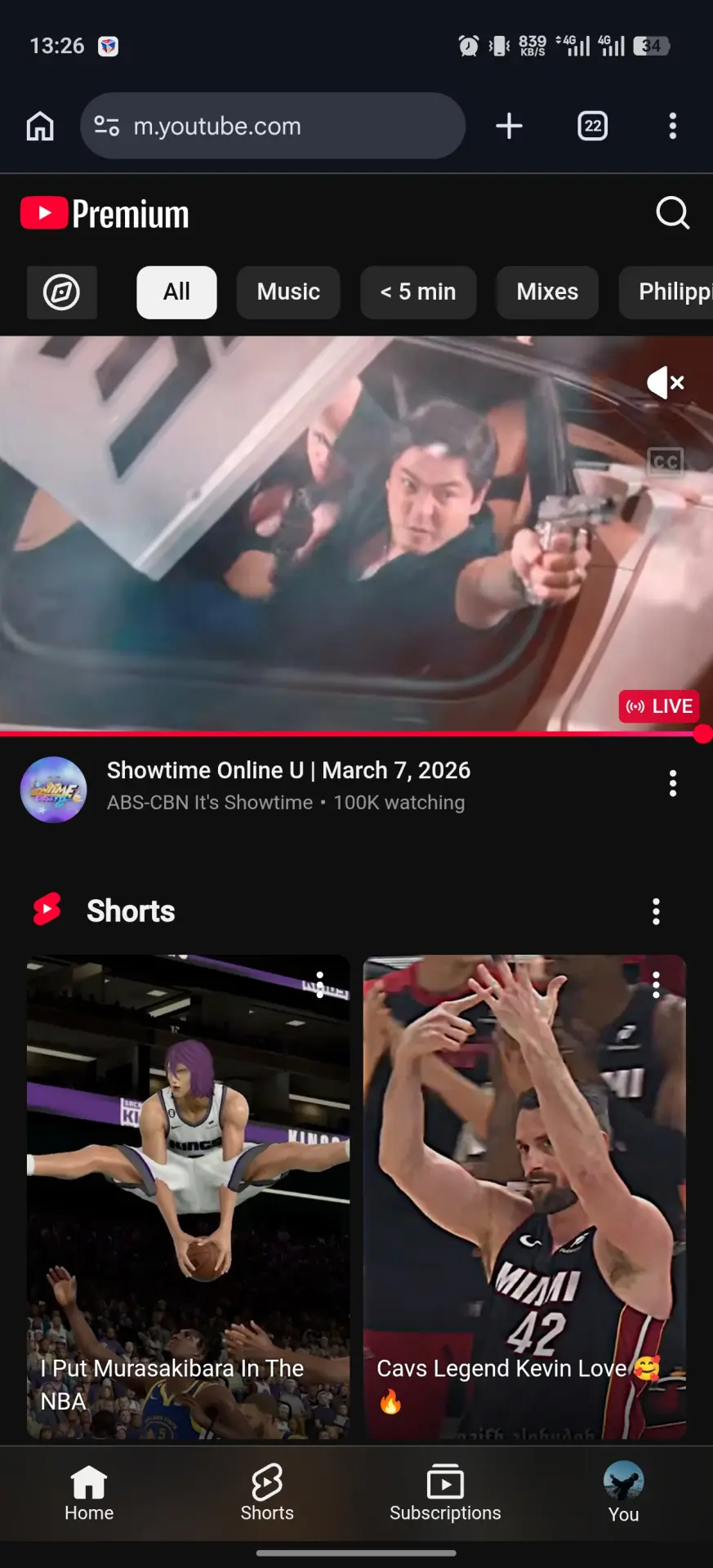Play the Cavs Legend Kevin Love short
713x1568 pixels.
tap(524, 1196)
